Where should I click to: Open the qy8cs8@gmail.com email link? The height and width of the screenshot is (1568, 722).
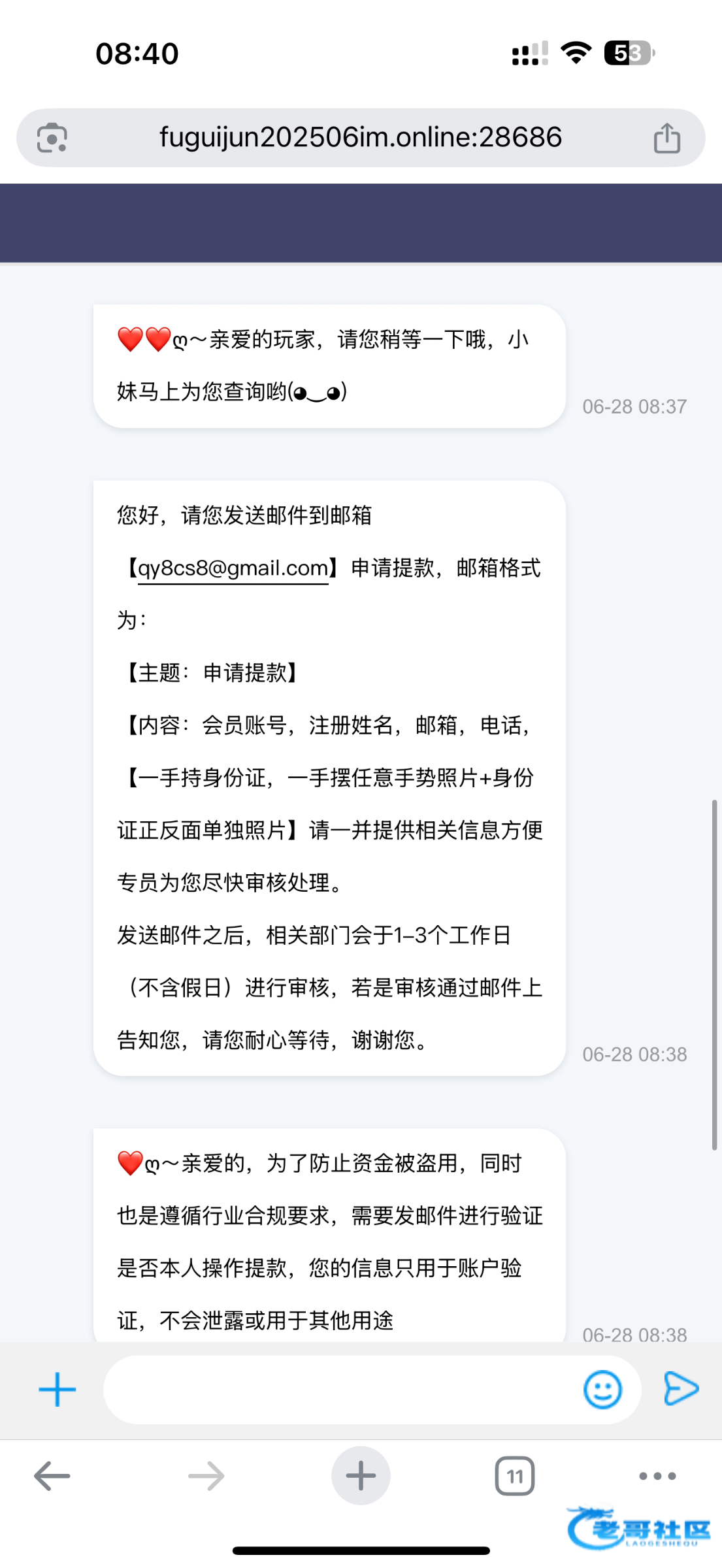point(233,568)
